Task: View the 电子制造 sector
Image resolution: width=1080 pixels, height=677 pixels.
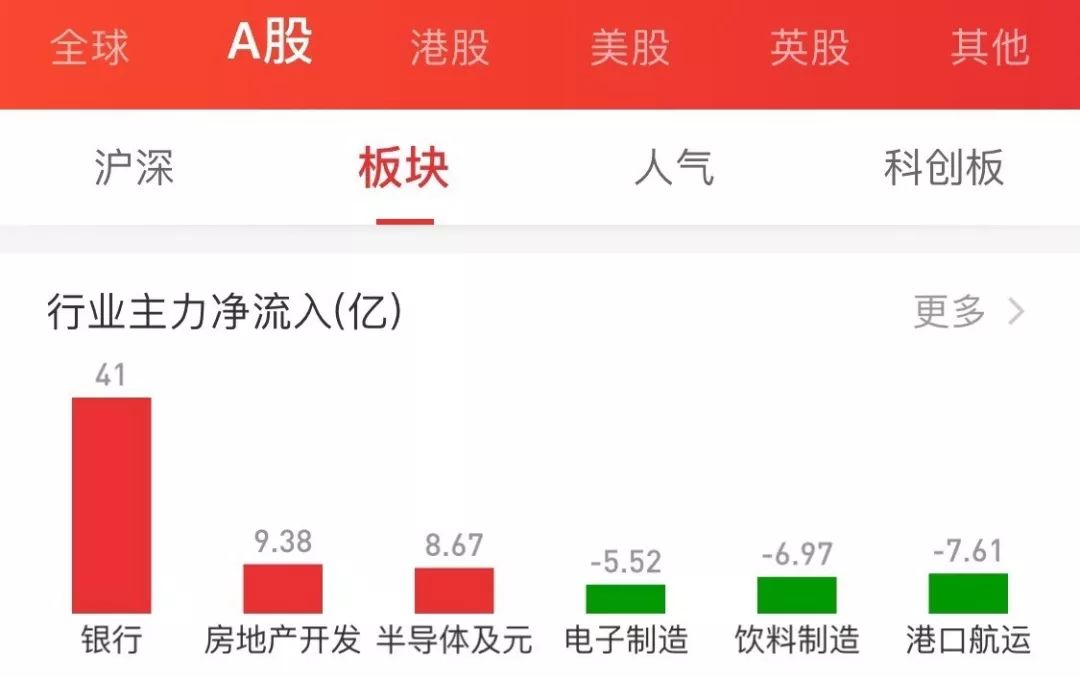Action: 625,598
